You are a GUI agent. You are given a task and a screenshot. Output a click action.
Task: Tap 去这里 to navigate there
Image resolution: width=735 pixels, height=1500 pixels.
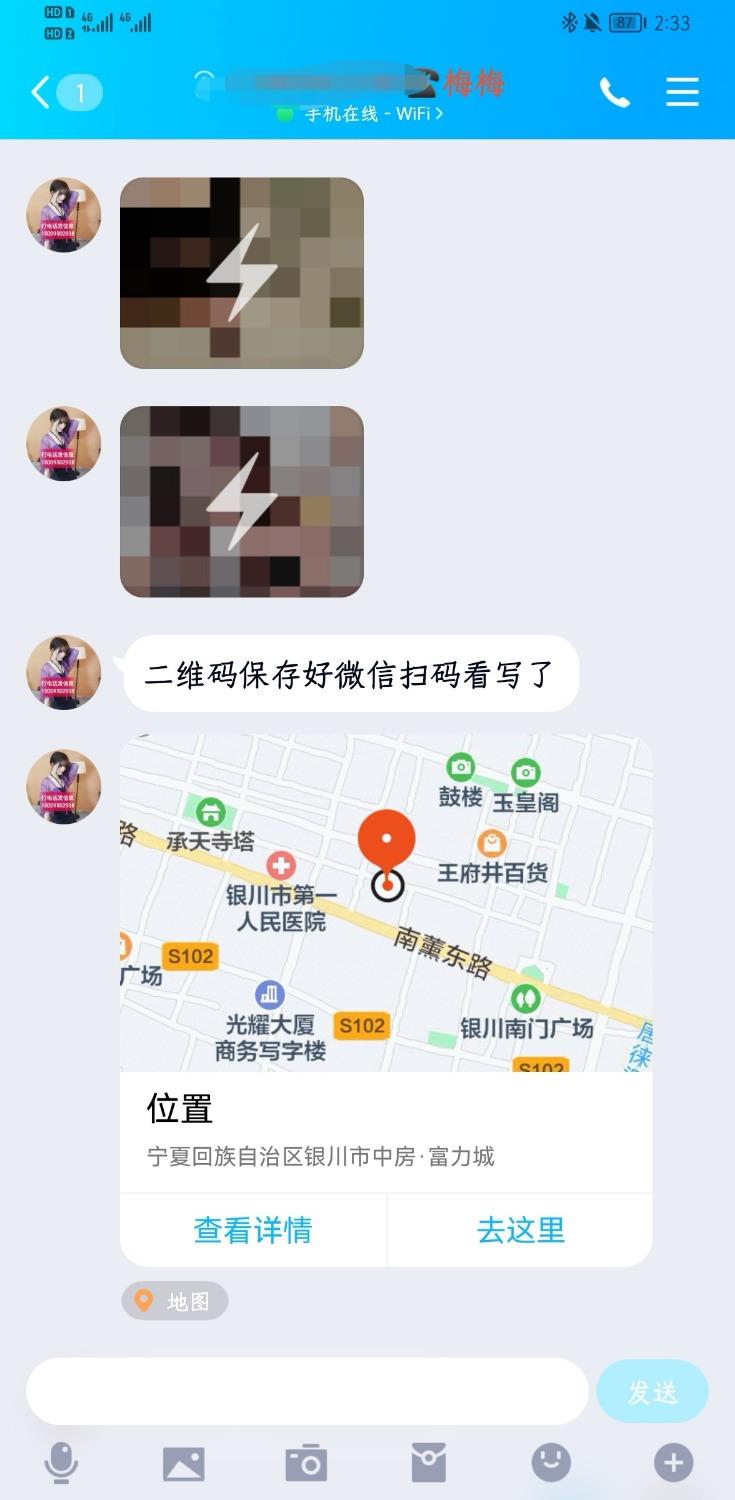click(520, 1229)
